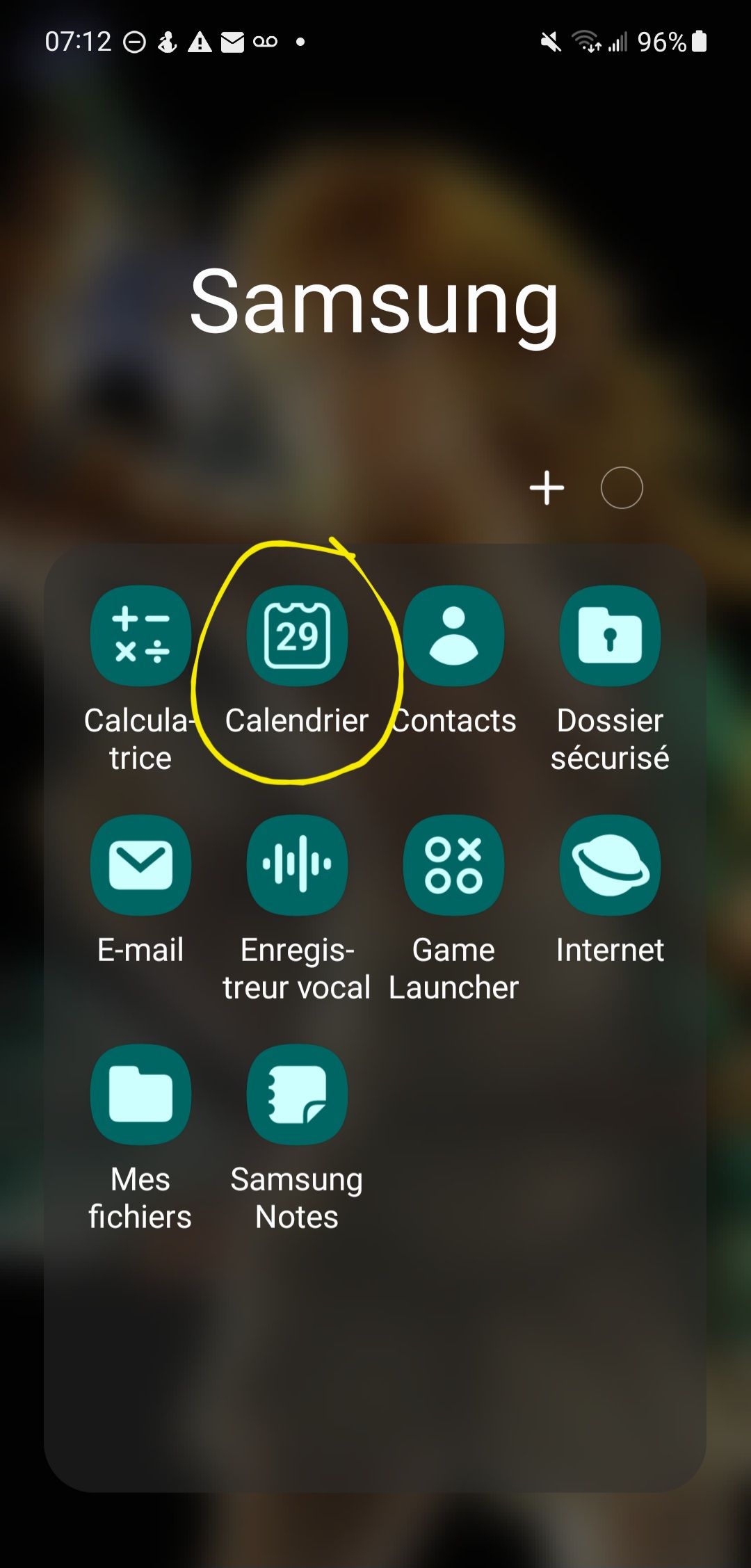Launch the E-mail app
The height and width of the screenshot is (1568, 751).
(x=140, y=865)
